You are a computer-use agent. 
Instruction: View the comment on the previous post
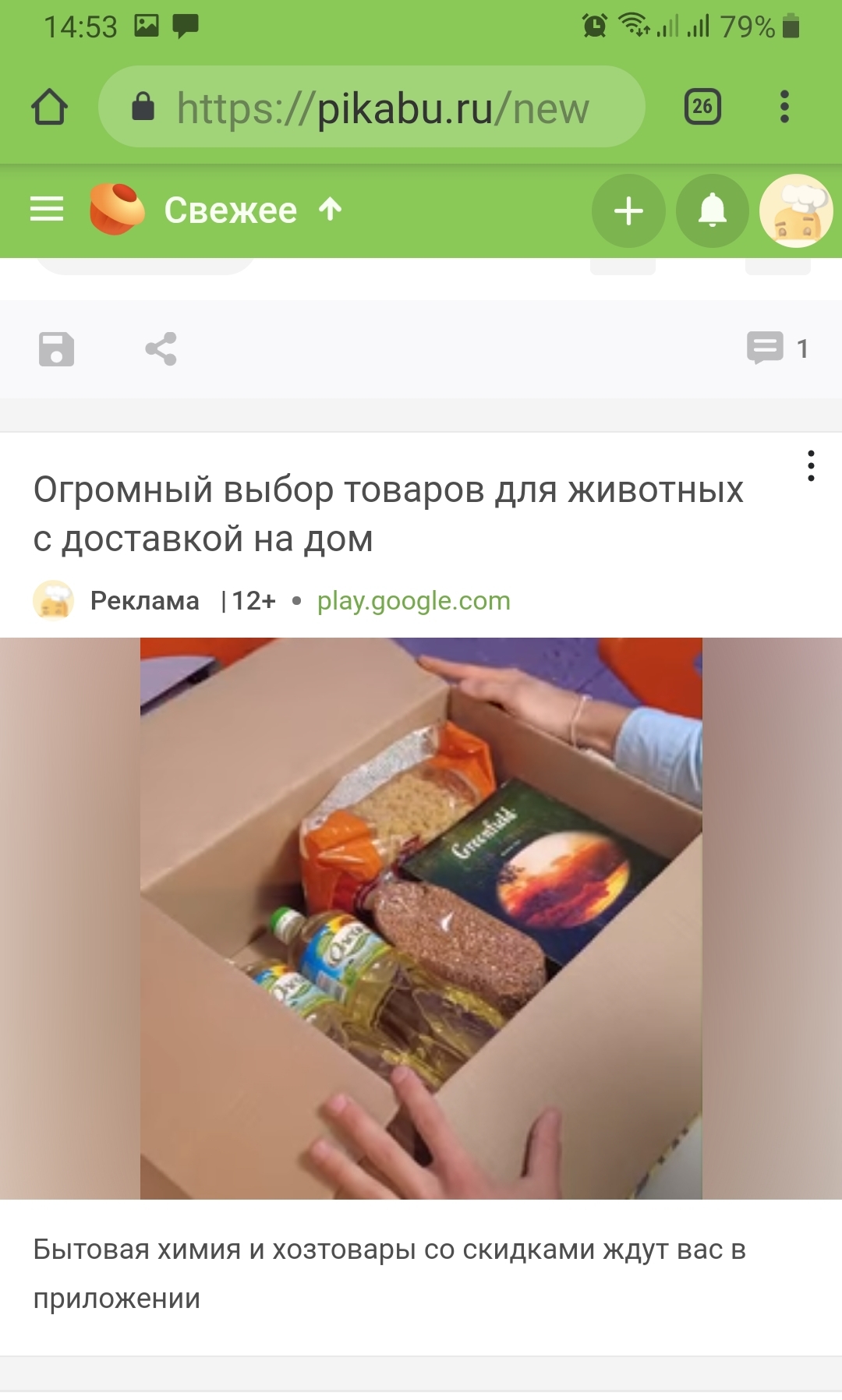(x=777, y=348)
